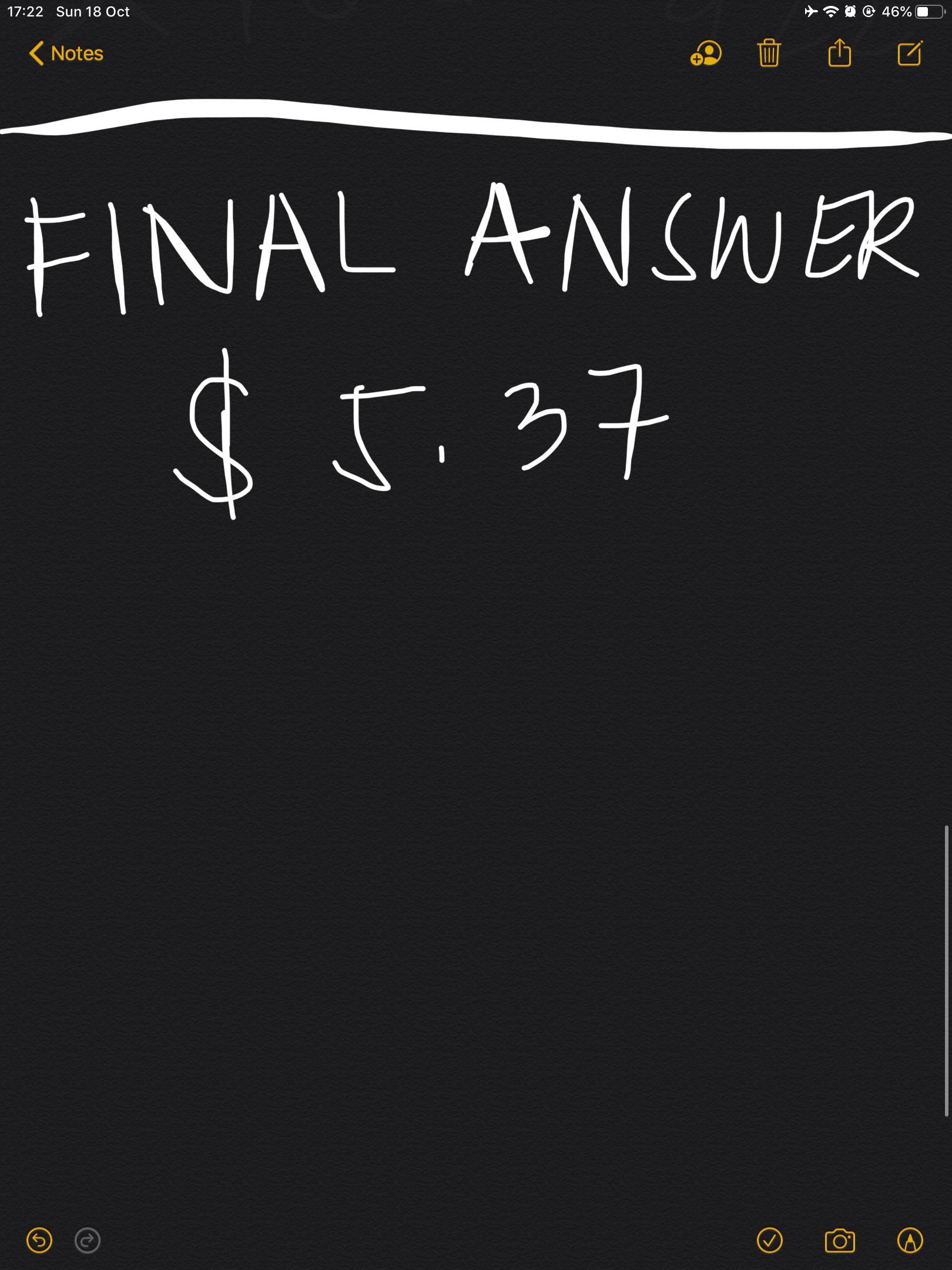This screenshot has height=1270, width=952.
Task: Add people to share this note
Action: pos(706,54)
